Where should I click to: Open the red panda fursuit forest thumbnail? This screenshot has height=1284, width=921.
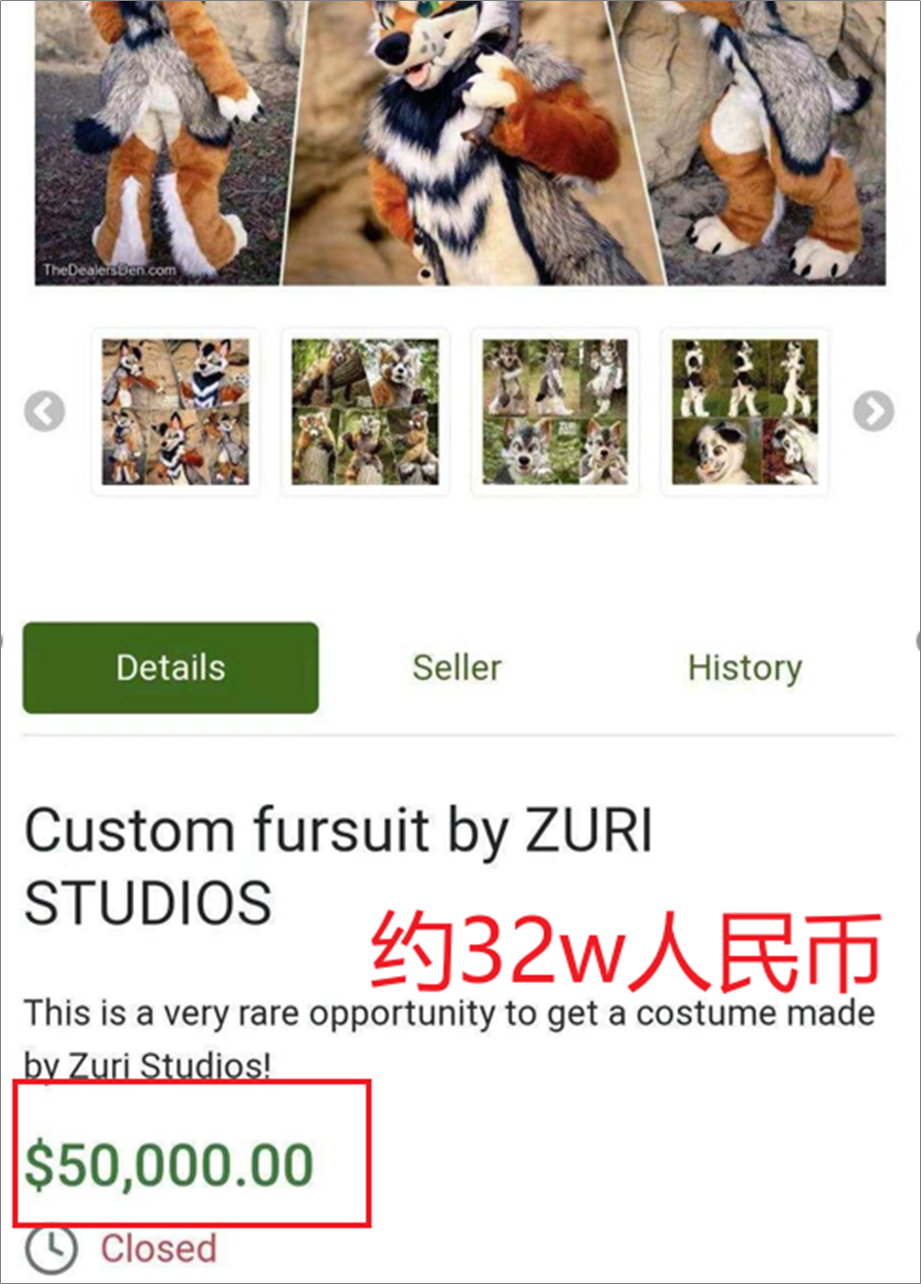[365, 411]
